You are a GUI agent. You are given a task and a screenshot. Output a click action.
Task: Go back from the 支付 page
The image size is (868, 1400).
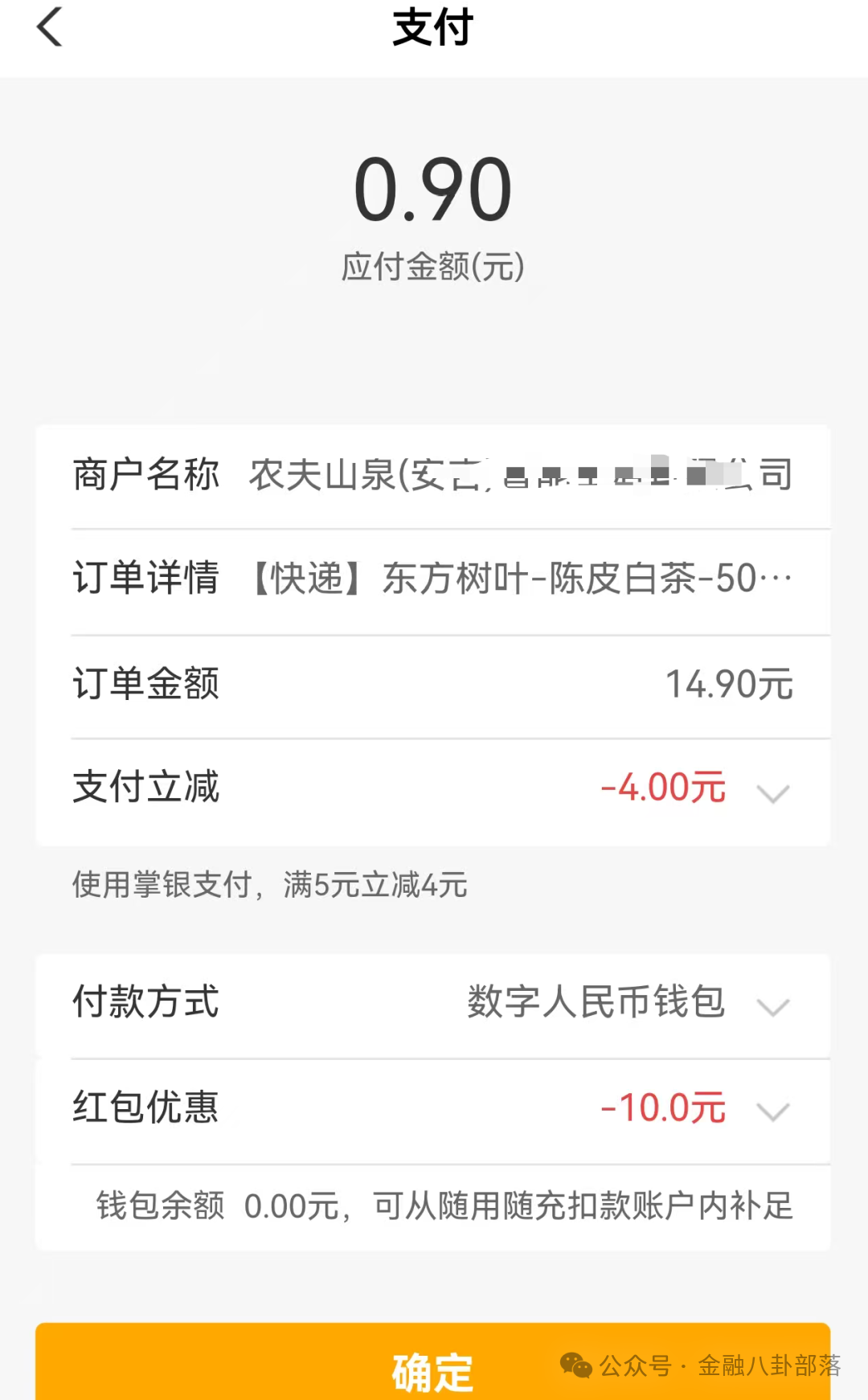pyautogui.click(x=50, y=27)
